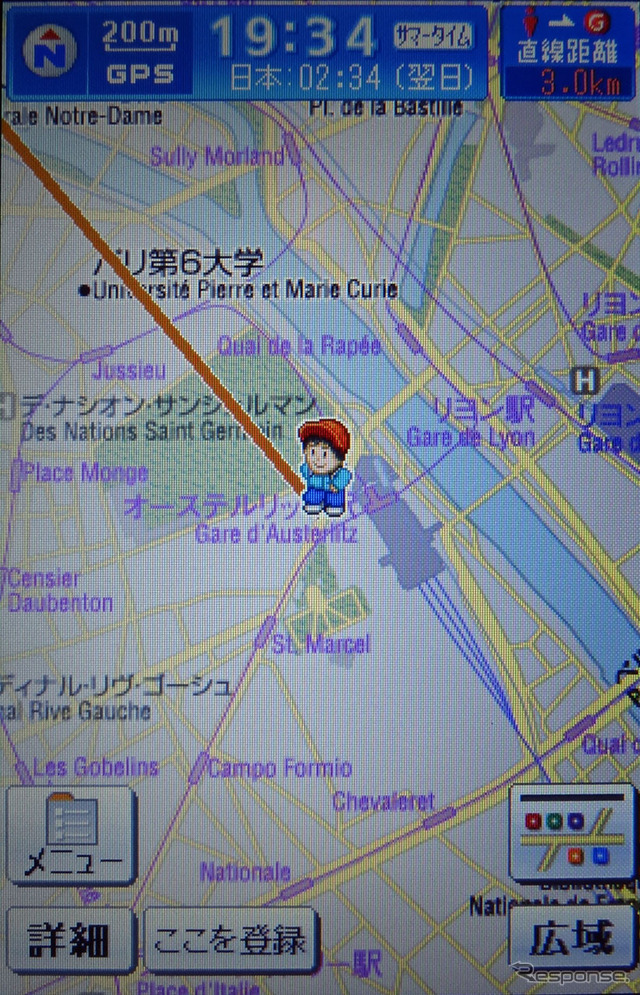Tap the 詳細 zoom-in button

tap(68, 940)
